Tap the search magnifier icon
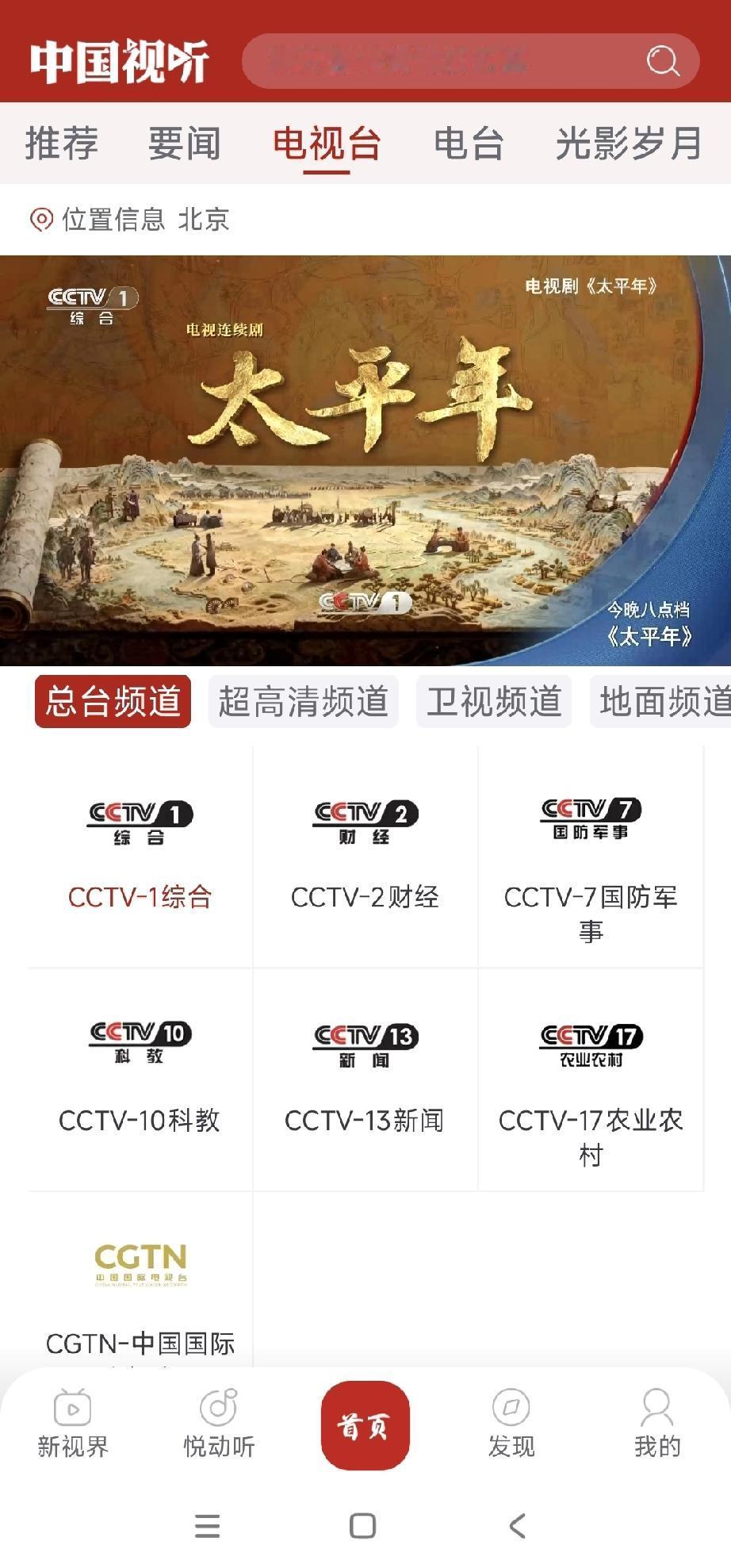 663,60
